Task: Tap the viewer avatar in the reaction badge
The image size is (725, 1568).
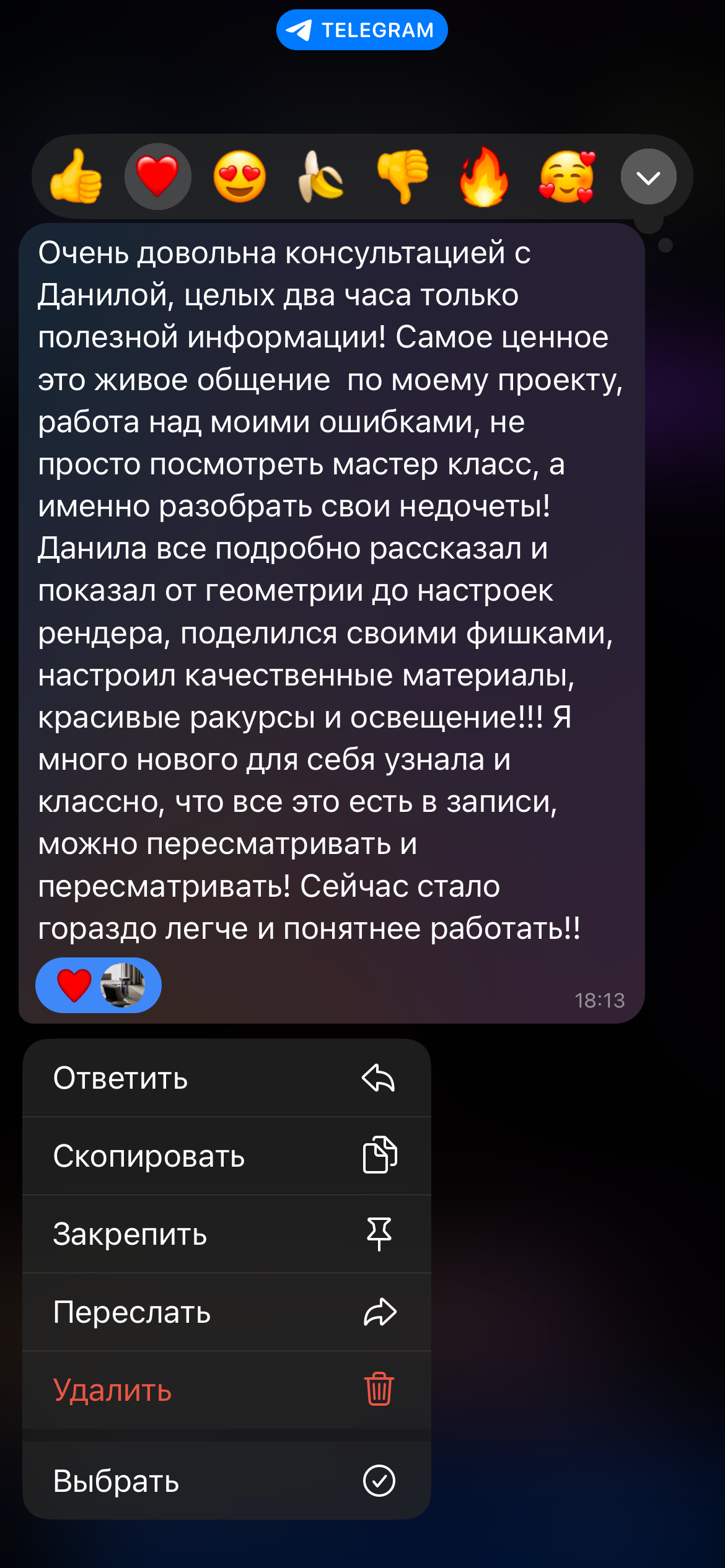Action: coord(122,985)
